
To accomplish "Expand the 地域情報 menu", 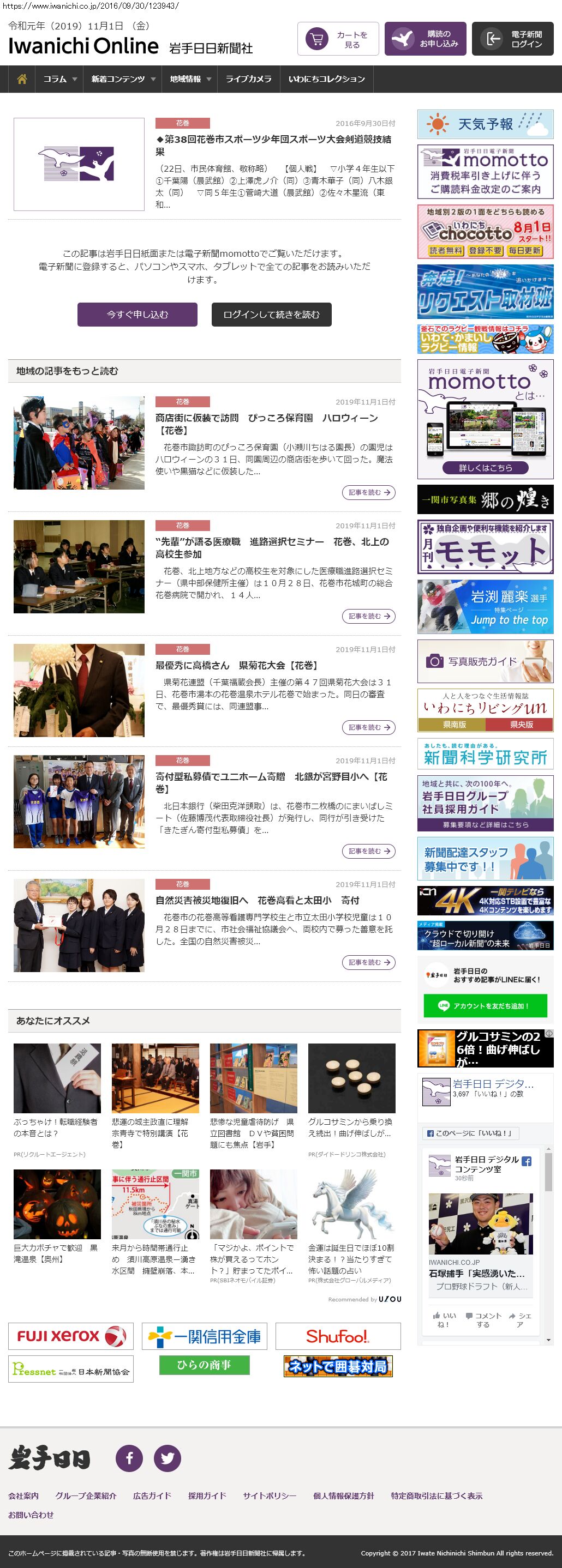I will [190, 79].
